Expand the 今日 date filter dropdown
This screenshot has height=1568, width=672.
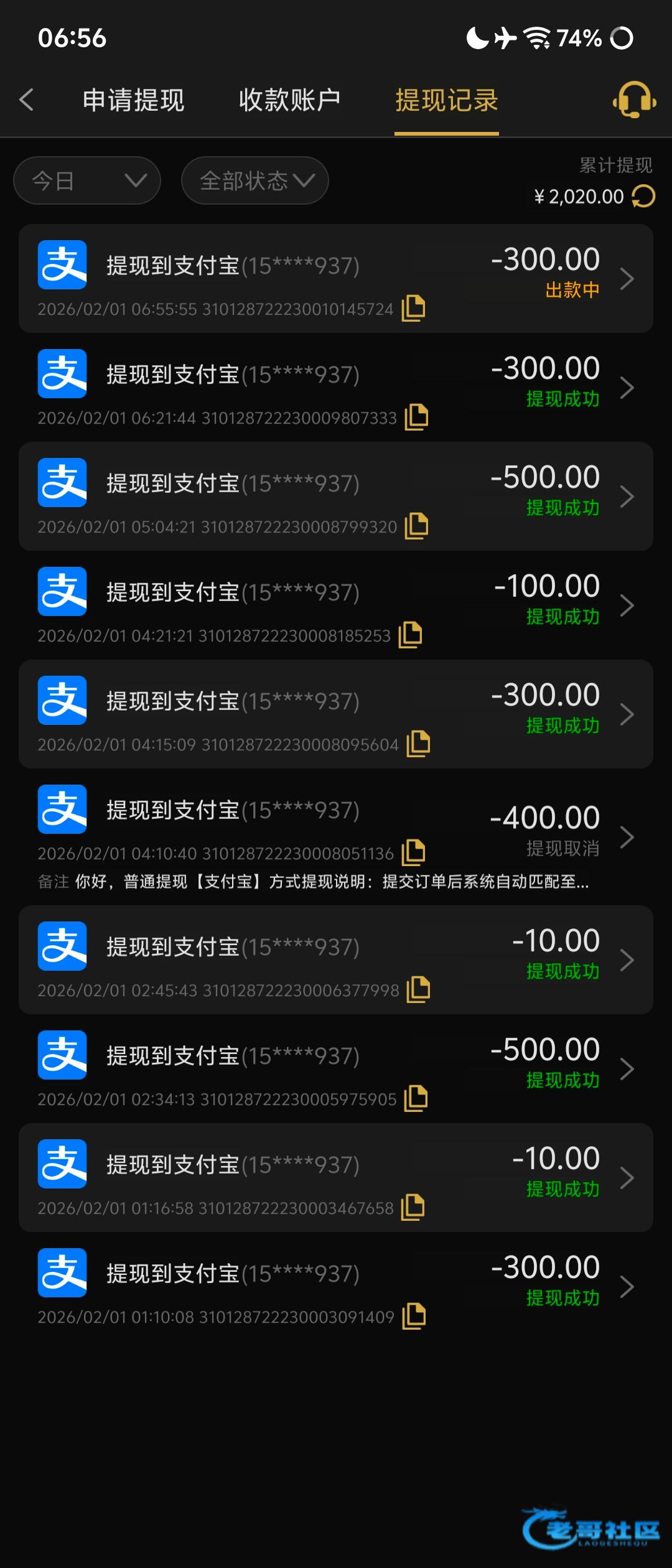click(x=87, y=180)
